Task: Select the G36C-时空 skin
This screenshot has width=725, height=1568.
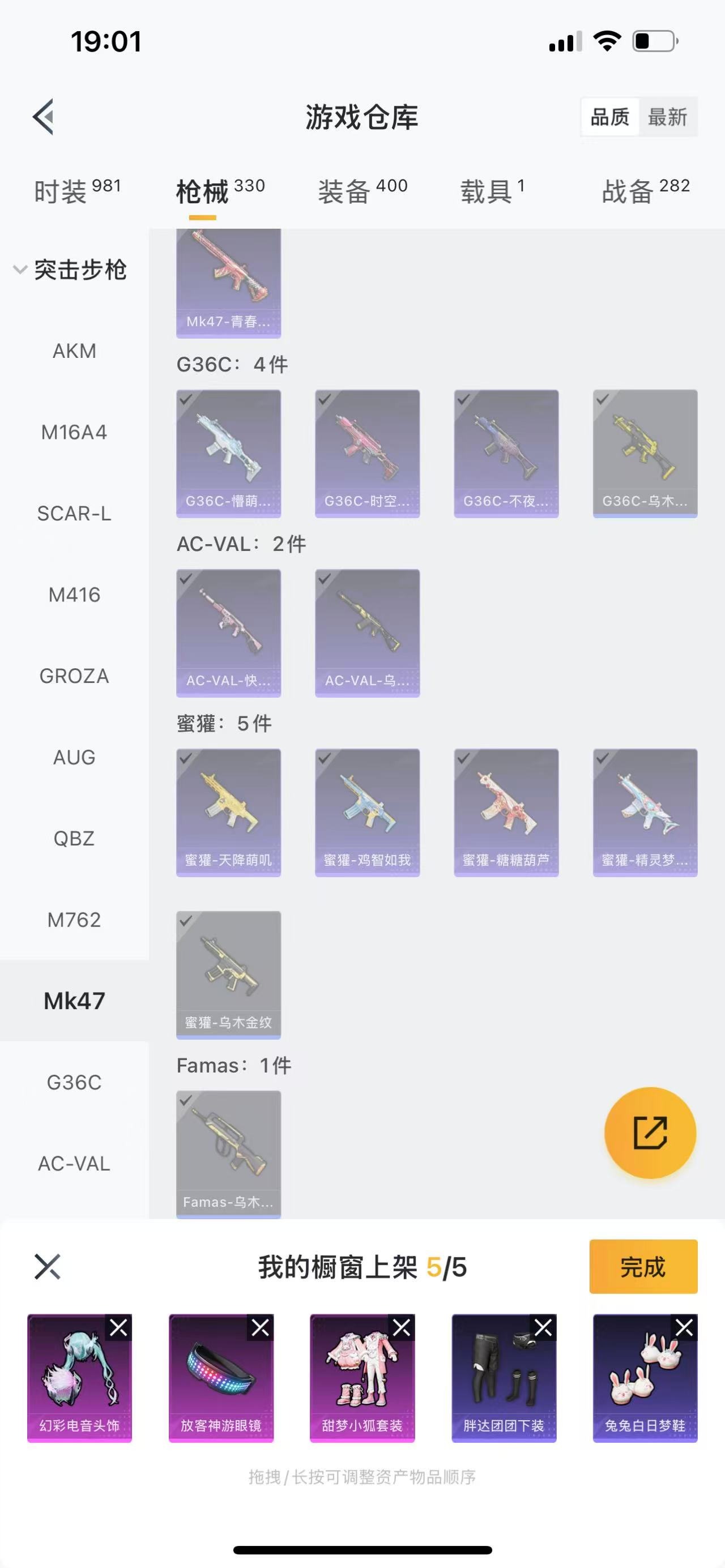Action: [x=367, y=454]
